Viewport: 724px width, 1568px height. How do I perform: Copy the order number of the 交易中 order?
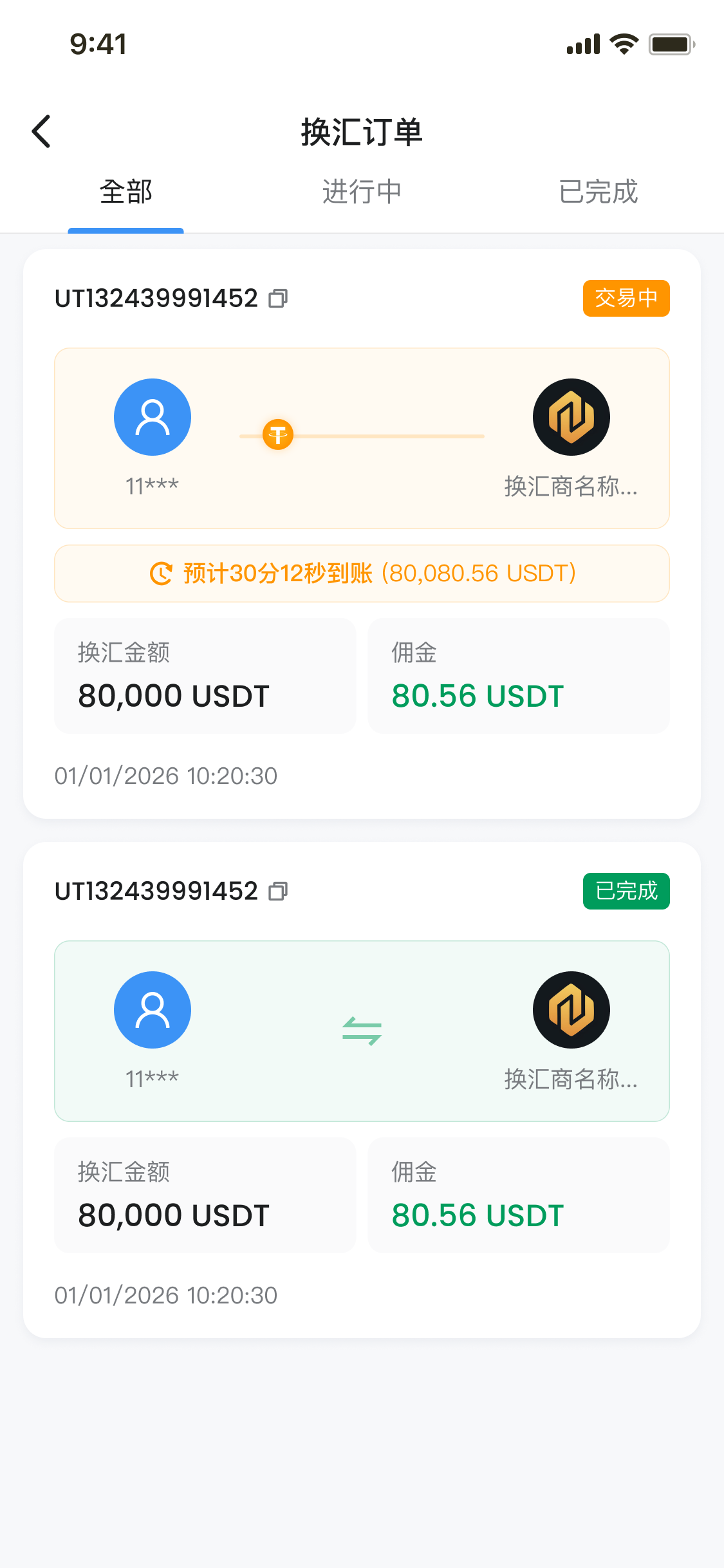click(278, 299)
